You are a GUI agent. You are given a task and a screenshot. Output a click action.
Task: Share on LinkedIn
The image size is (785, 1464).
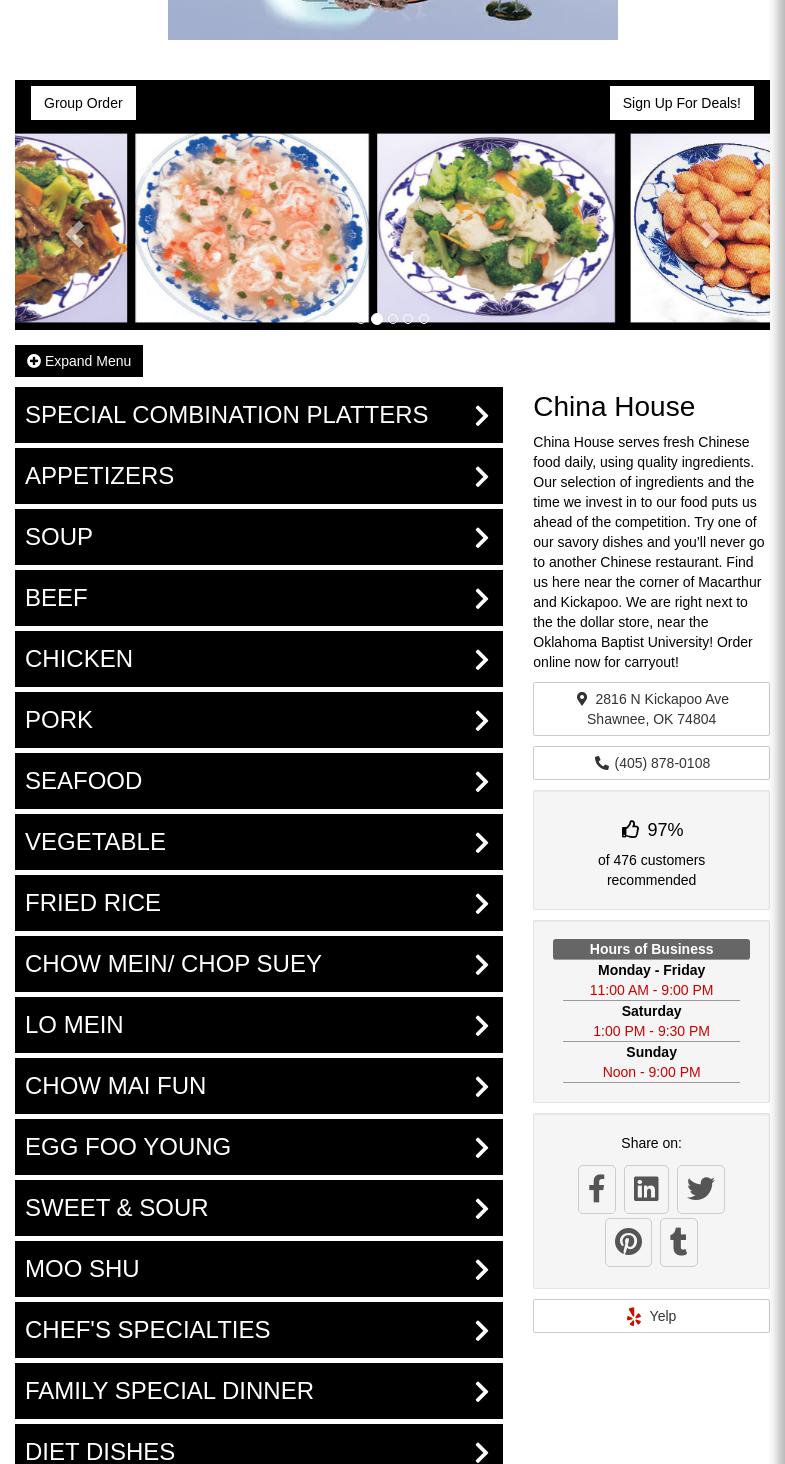click(646, 1189)
